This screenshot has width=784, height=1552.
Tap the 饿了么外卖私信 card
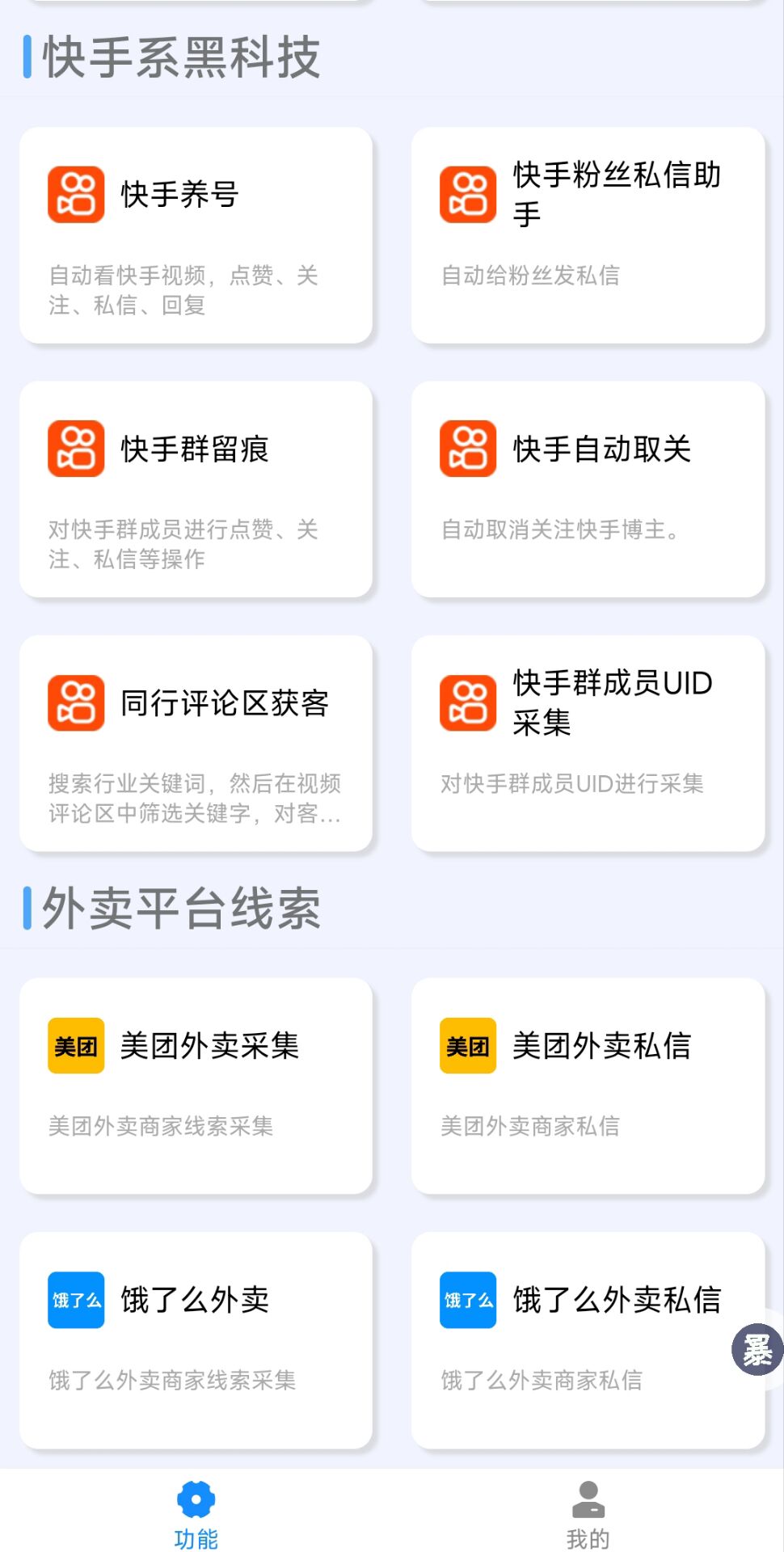[x=588, y=1339]
